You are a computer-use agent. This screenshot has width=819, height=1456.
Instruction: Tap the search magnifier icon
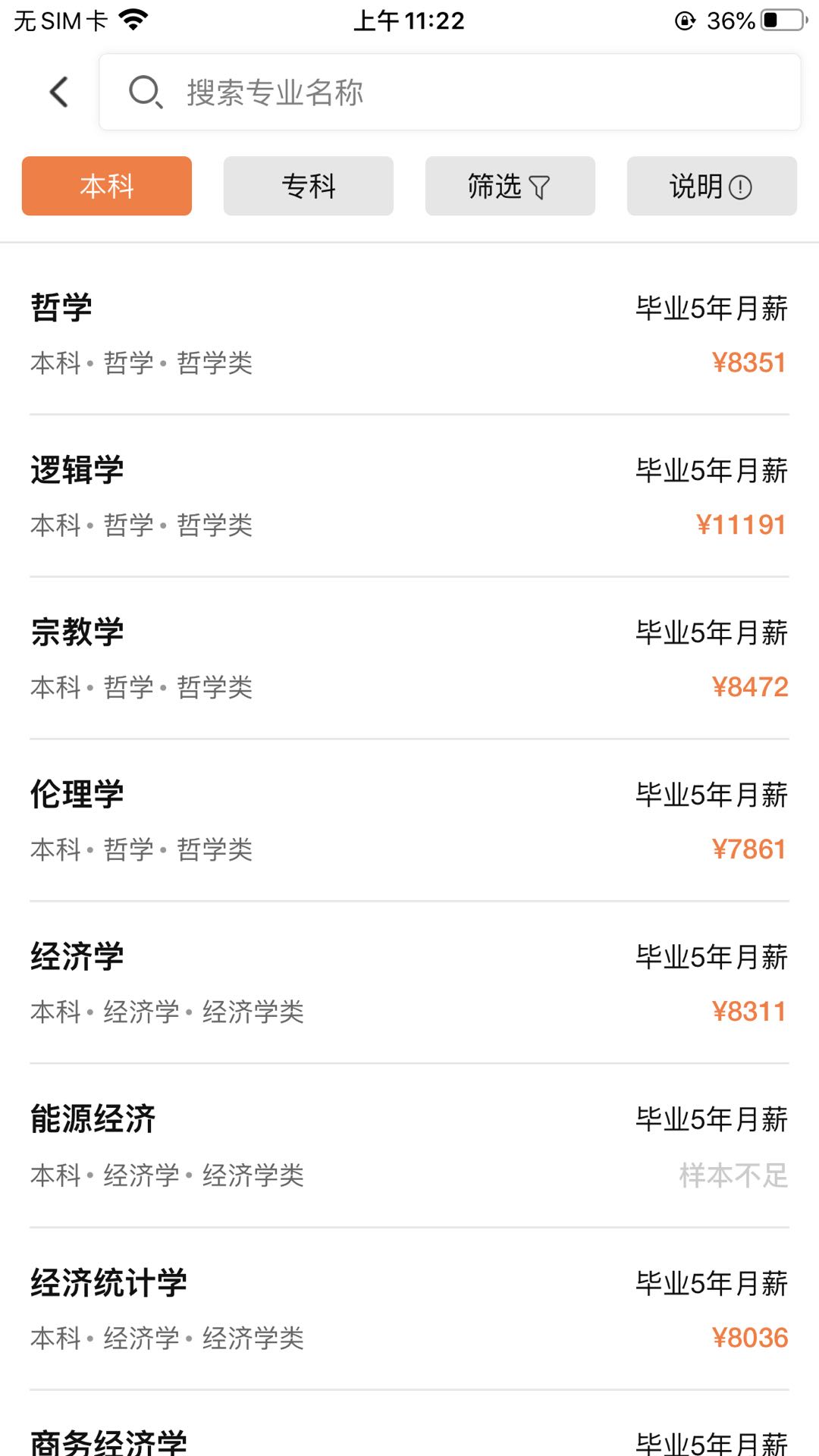[x=146, y=93]
